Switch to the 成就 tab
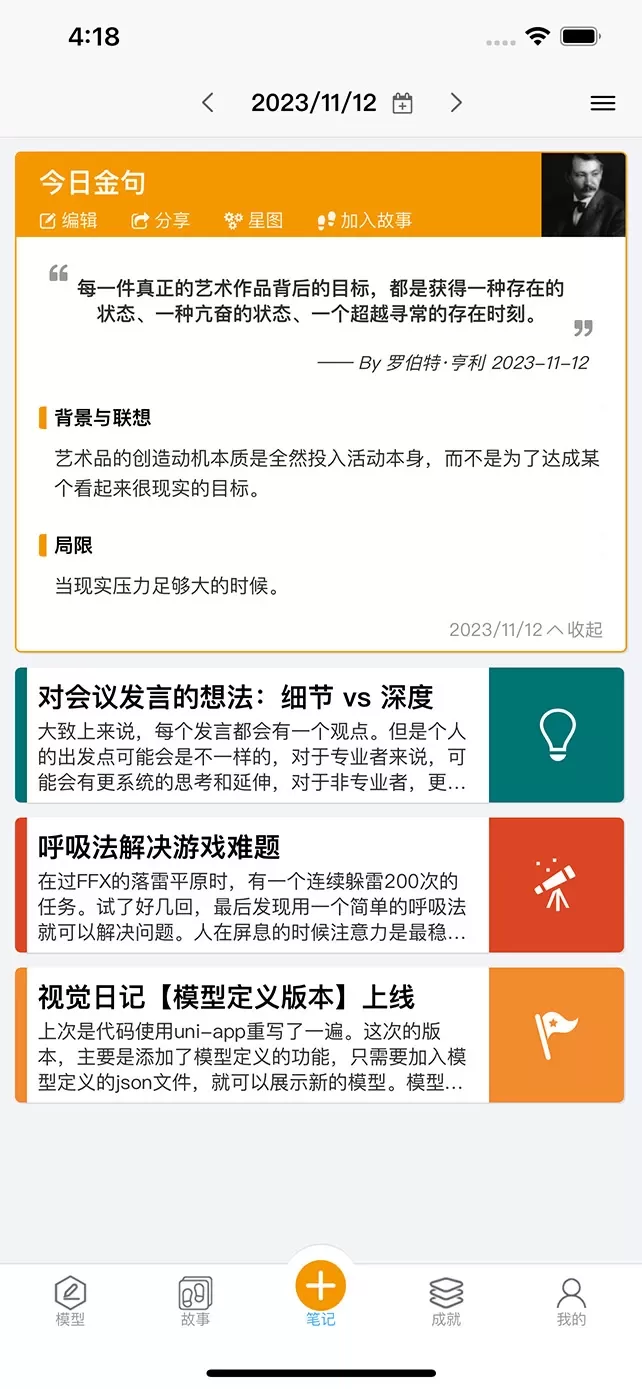642x1389 pixels. [x=446, y=1301]
